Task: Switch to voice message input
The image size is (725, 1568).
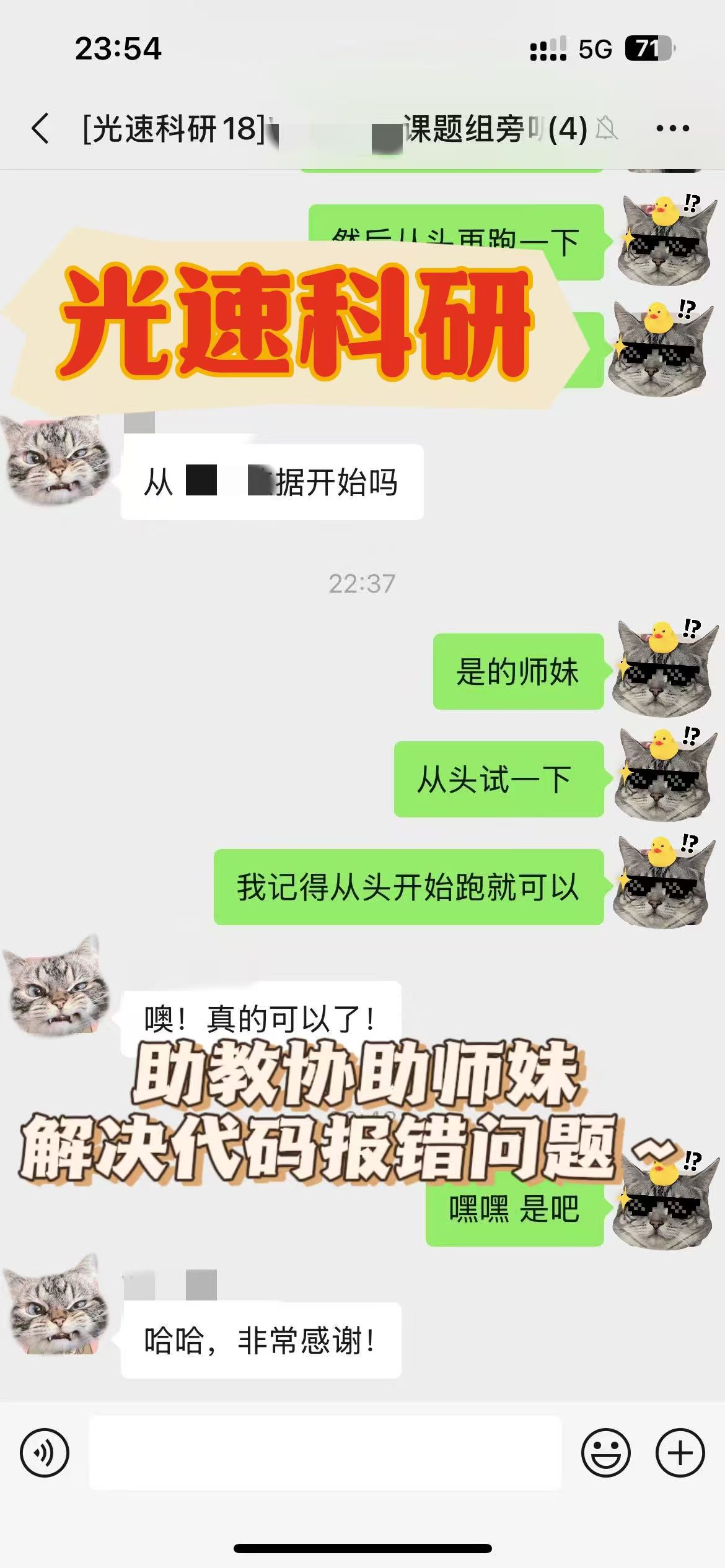Action: [45, 1453]
